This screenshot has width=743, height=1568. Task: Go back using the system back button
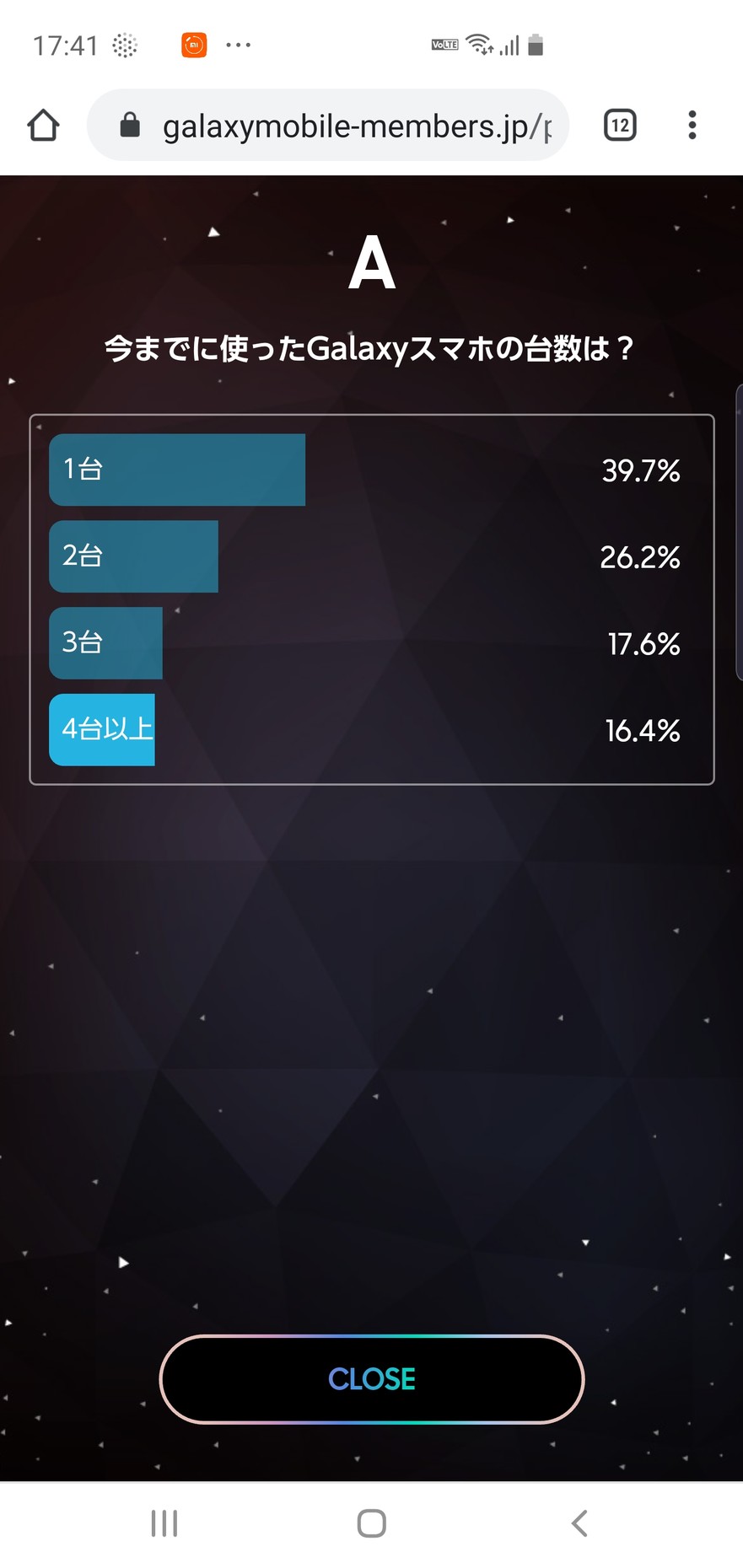coord(579,1523)
